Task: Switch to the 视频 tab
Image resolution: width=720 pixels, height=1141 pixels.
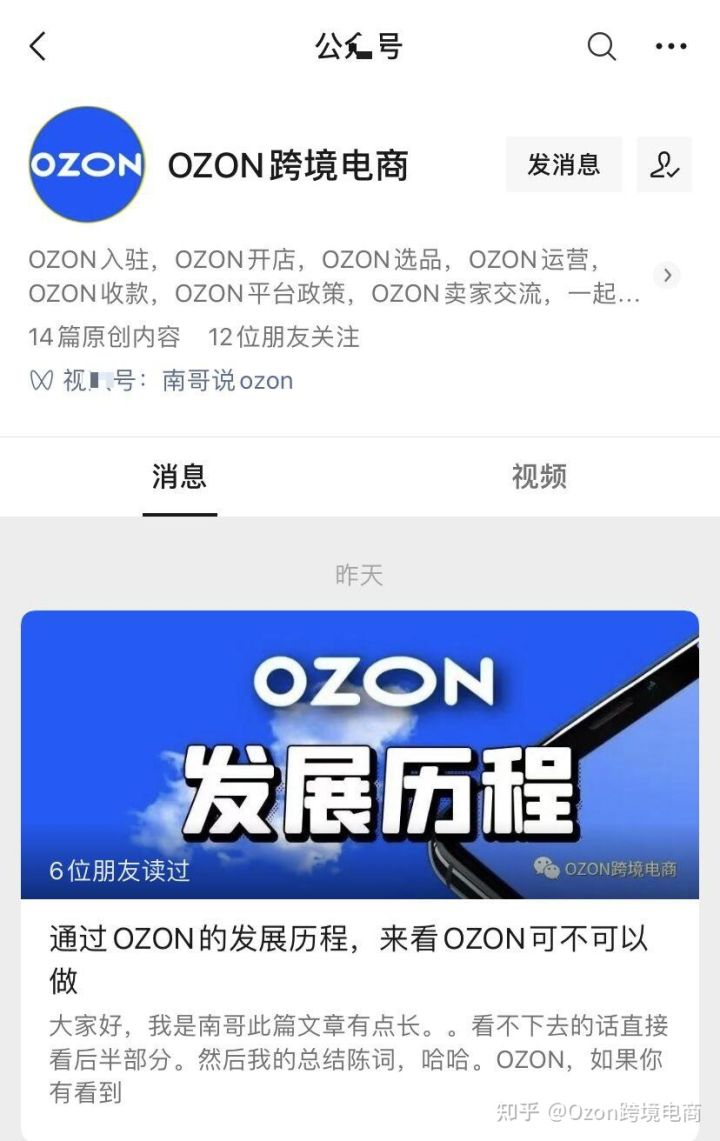Action: click(x=540, y=477)
